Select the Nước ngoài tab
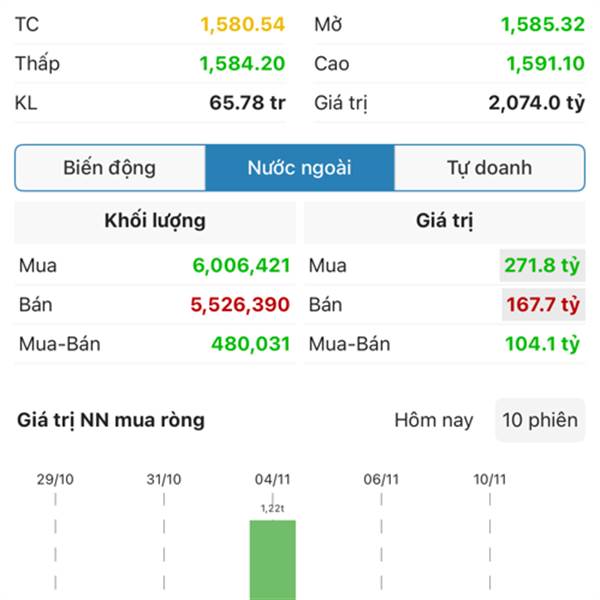600x600 pixels. click(300, 168)
